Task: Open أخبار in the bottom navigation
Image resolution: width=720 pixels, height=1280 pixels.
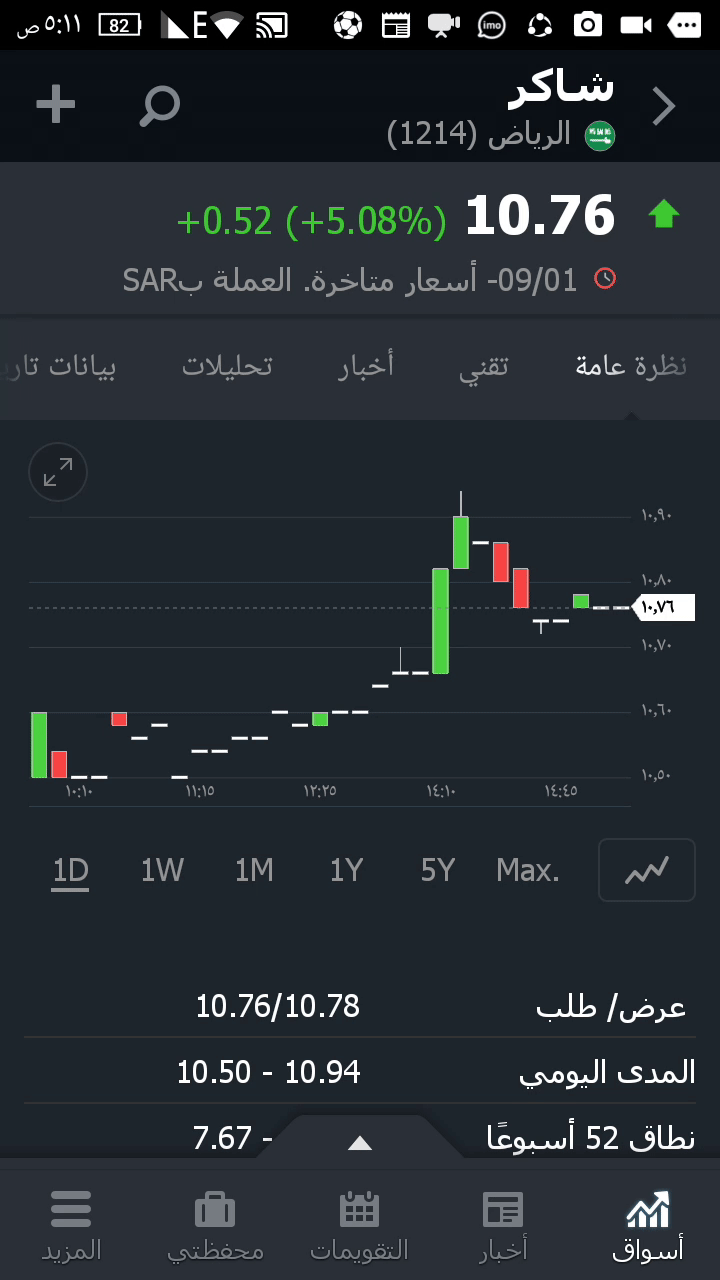Action: point(503,1225)
